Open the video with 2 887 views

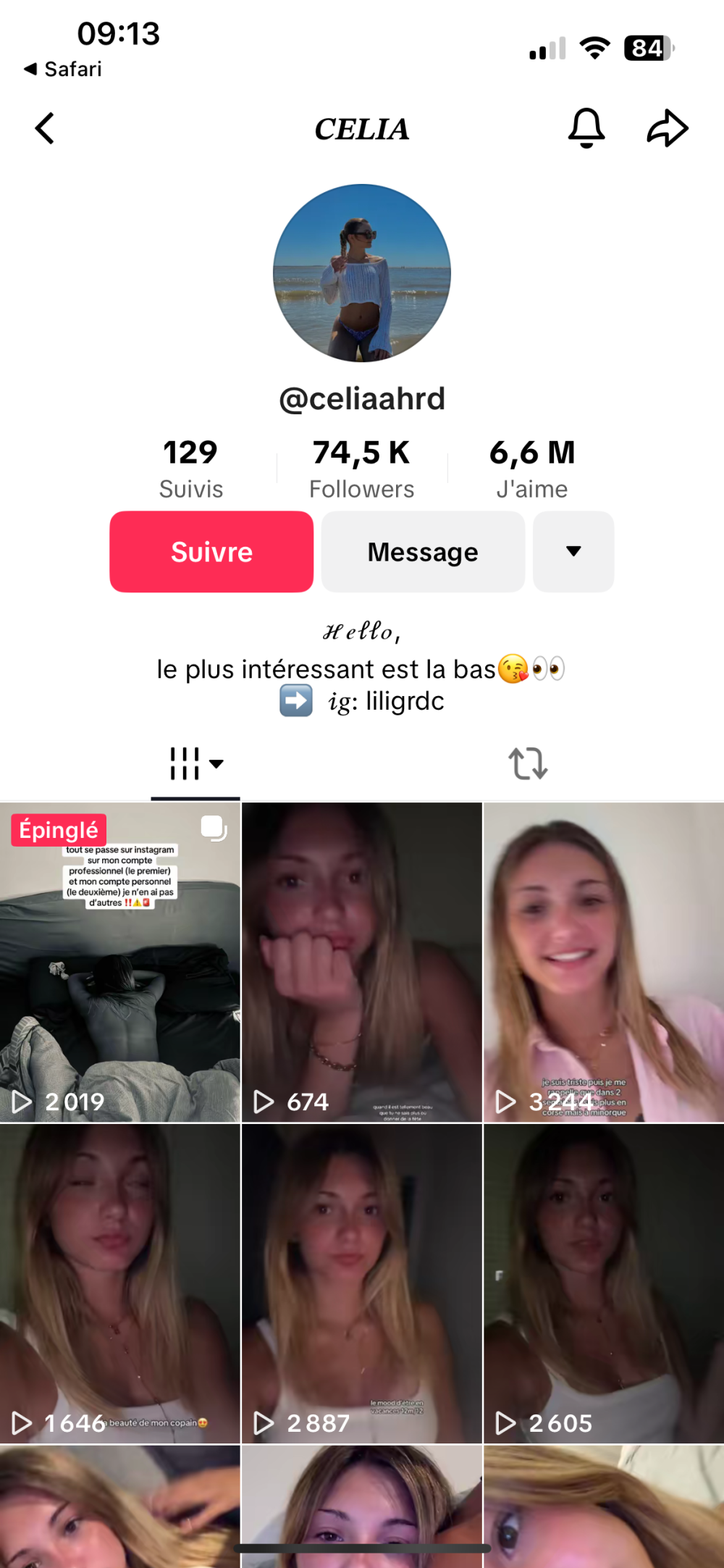[361, 1283]
